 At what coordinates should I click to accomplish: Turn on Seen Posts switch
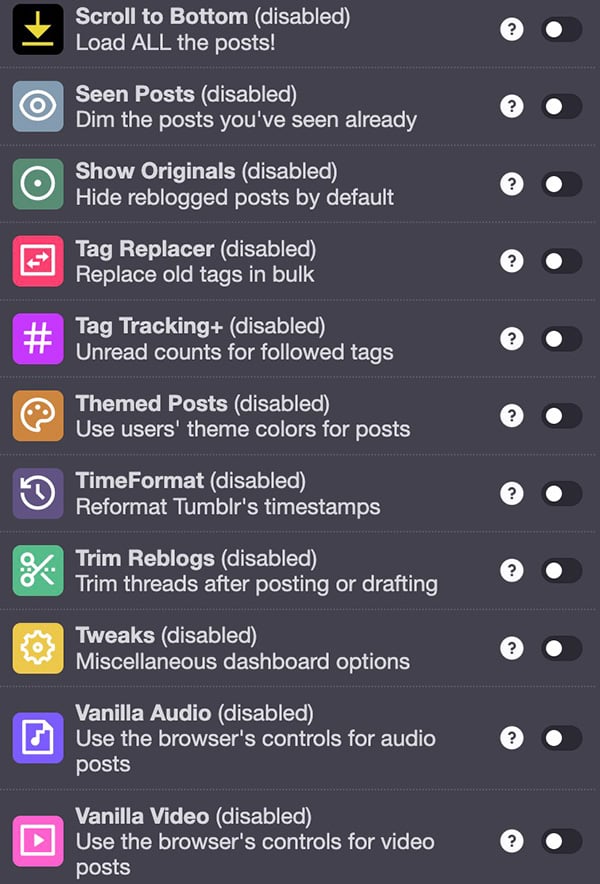(561, 106)
